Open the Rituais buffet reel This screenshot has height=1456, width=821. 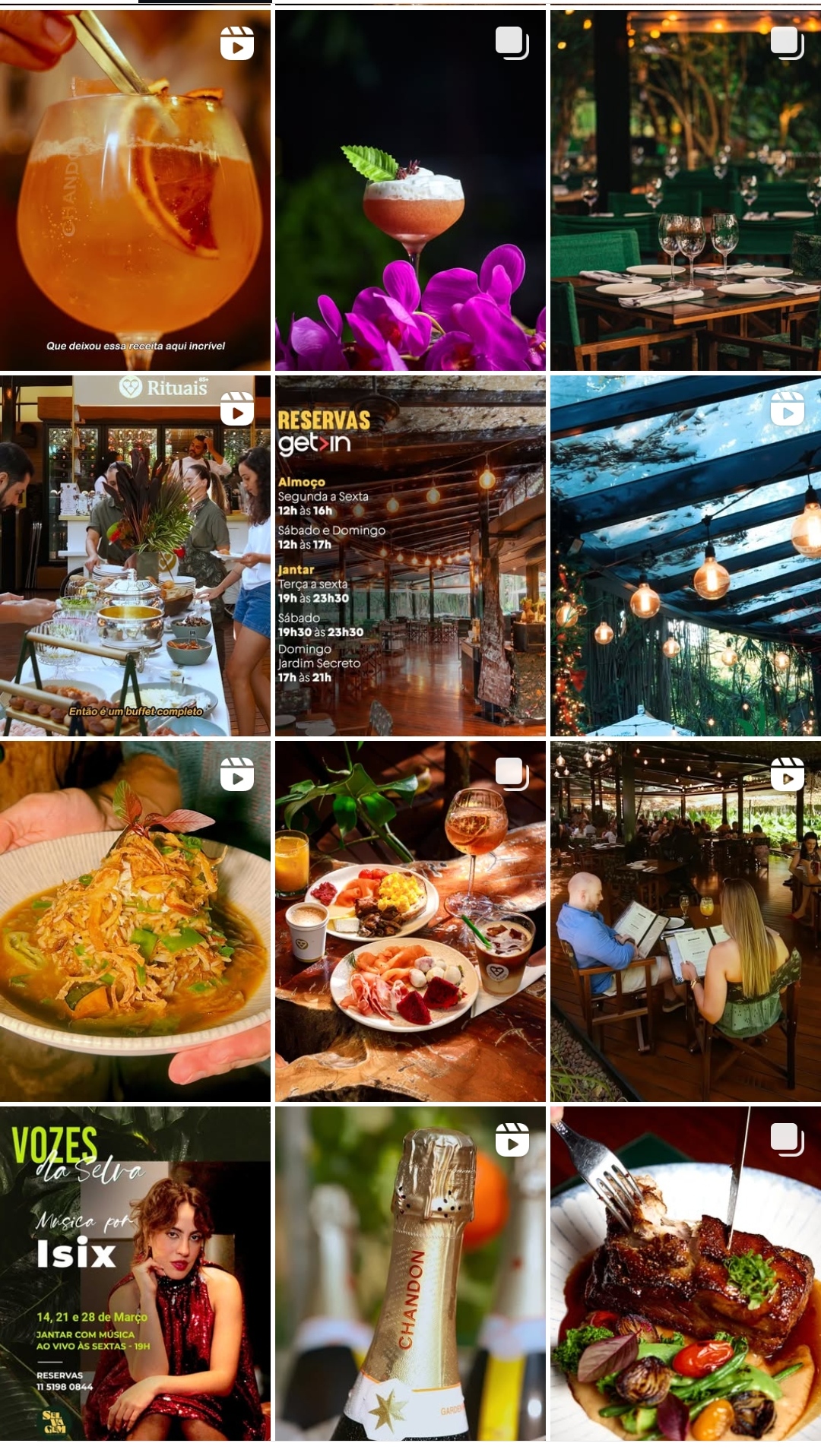tap(135, 555)
